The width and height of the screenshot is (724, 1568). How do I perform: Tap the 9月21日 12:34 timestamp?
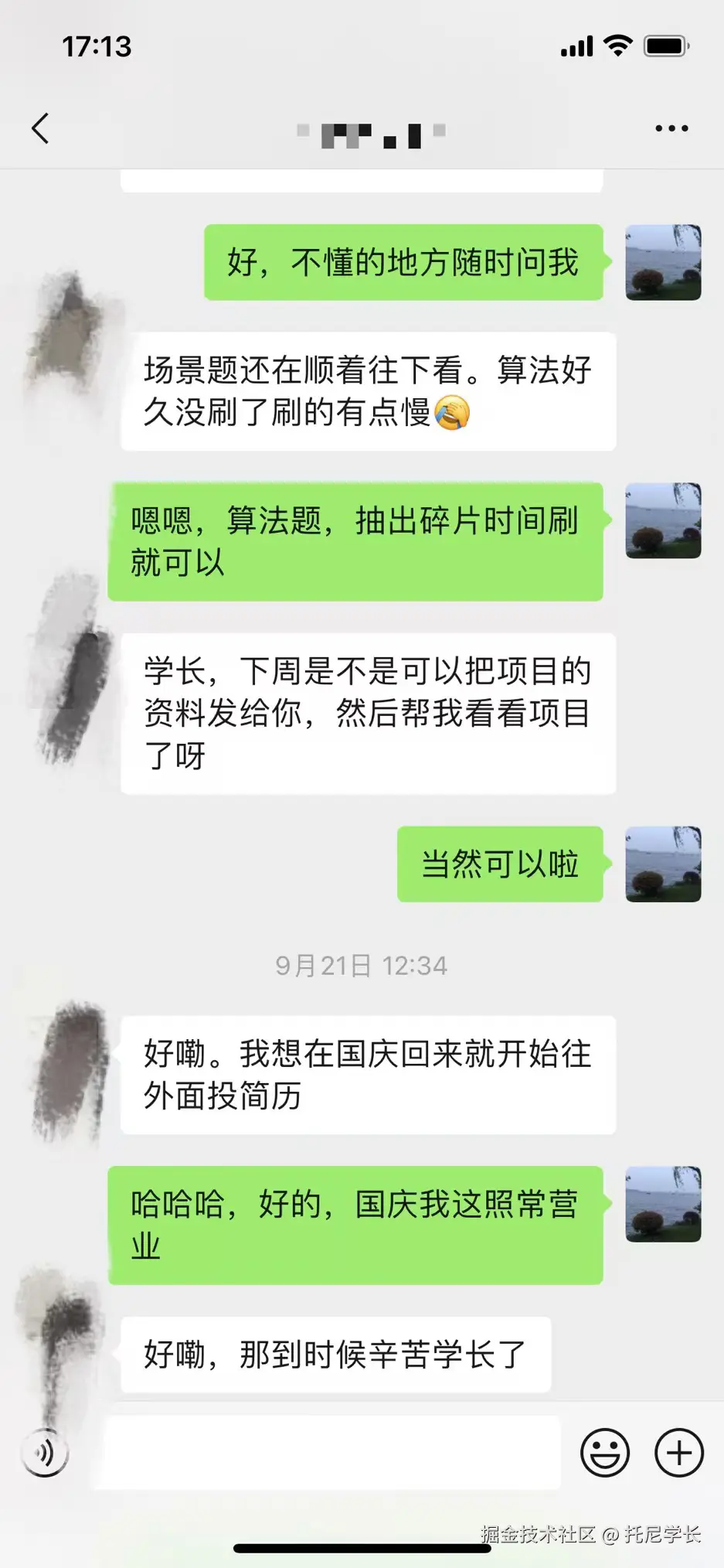click(x=361, y=965)
